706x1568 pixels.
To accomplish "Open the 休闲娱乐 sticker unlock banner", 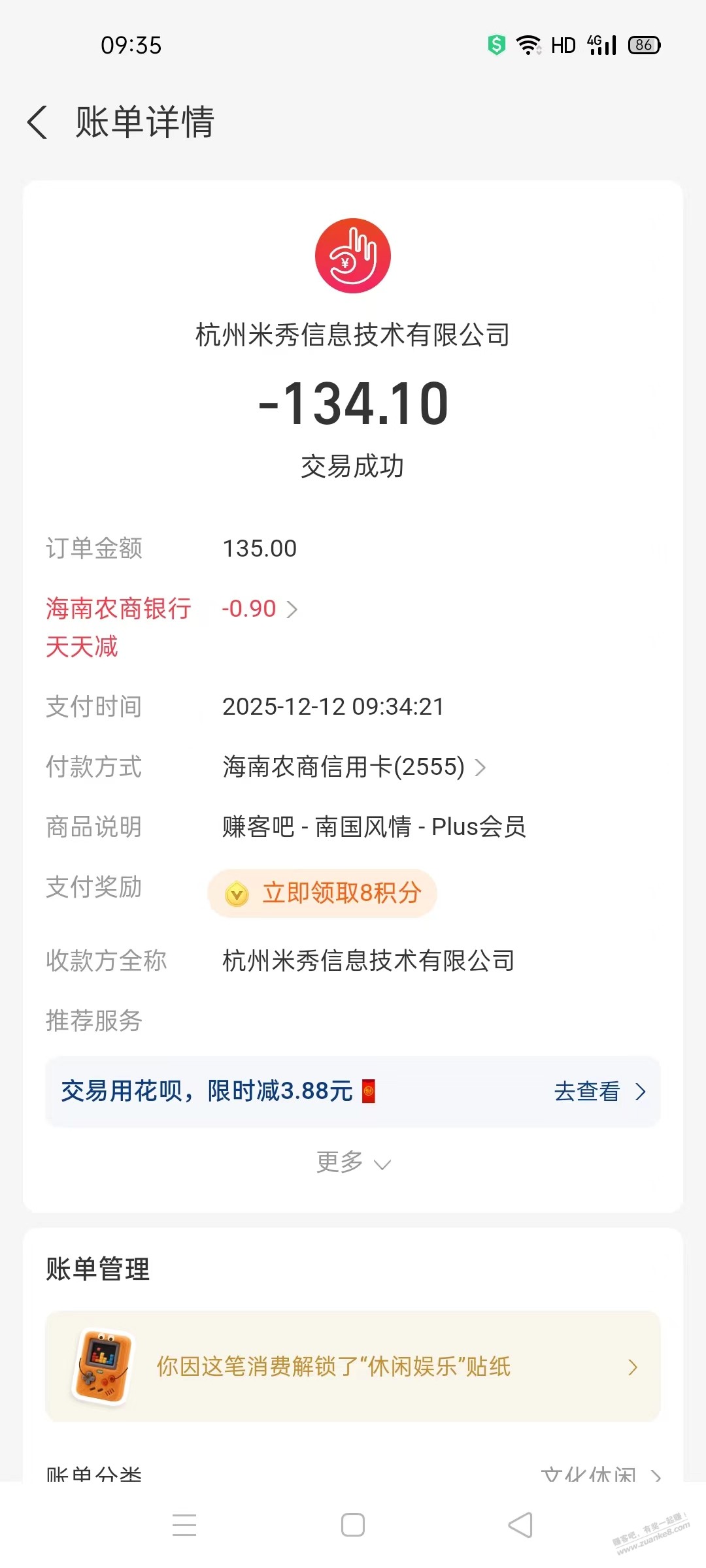I will tap(353, 1367).
